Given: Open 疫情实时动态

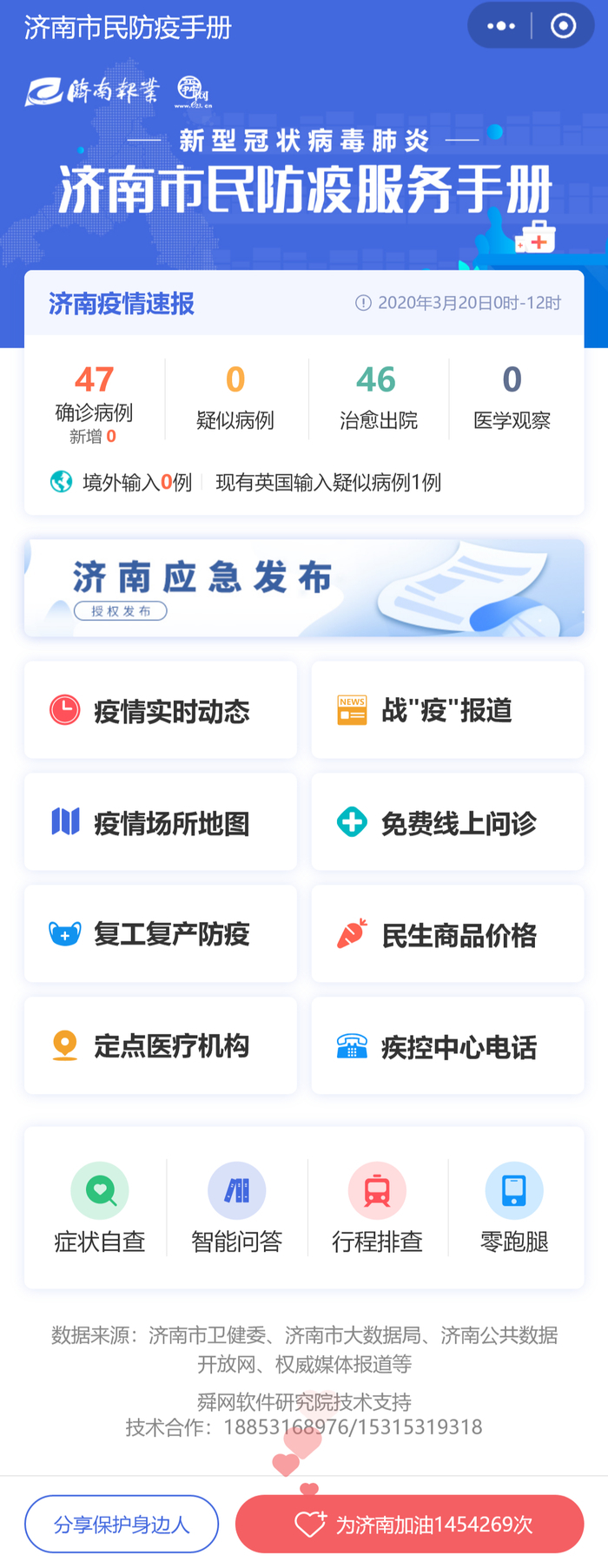Looking at the screenshot, I should coord(161,710).
